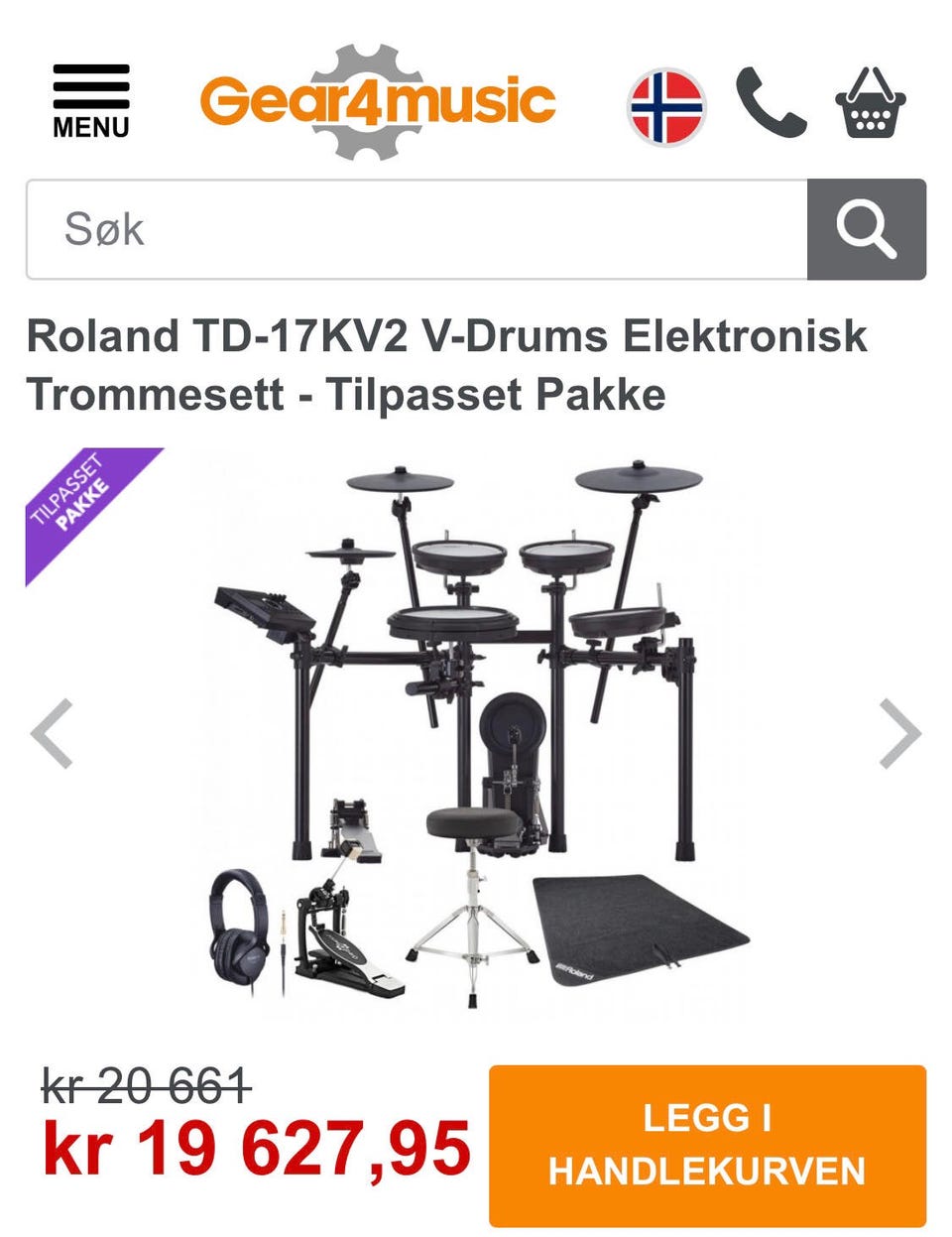View the shopping basket
The image size is (952, 1237).
(x=870, y=103)
